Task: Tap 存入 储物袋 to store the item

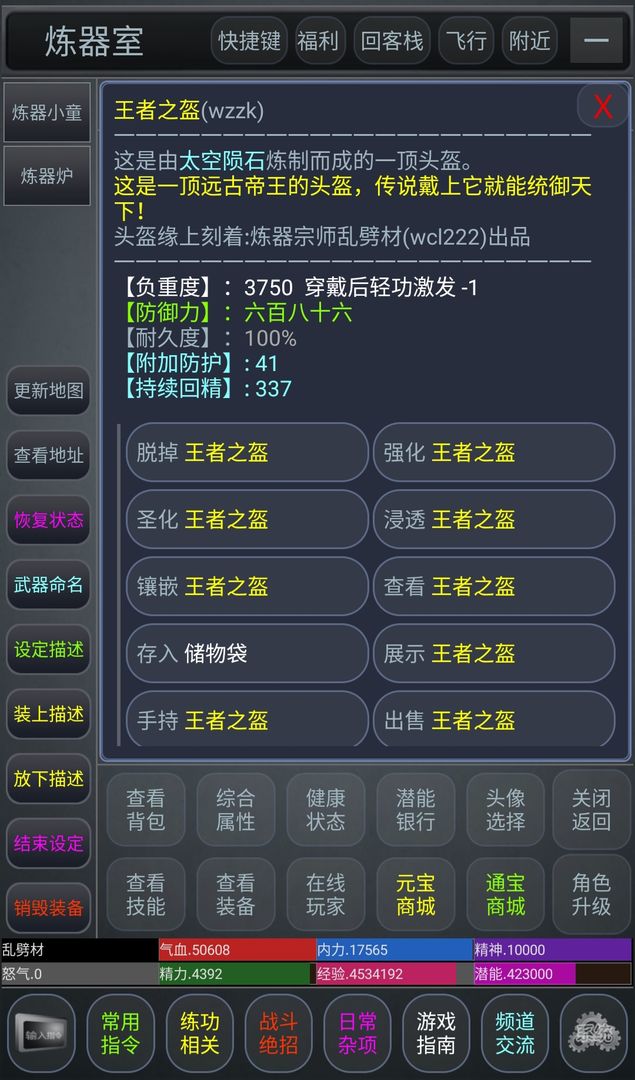Action: (x=247, y=653)
